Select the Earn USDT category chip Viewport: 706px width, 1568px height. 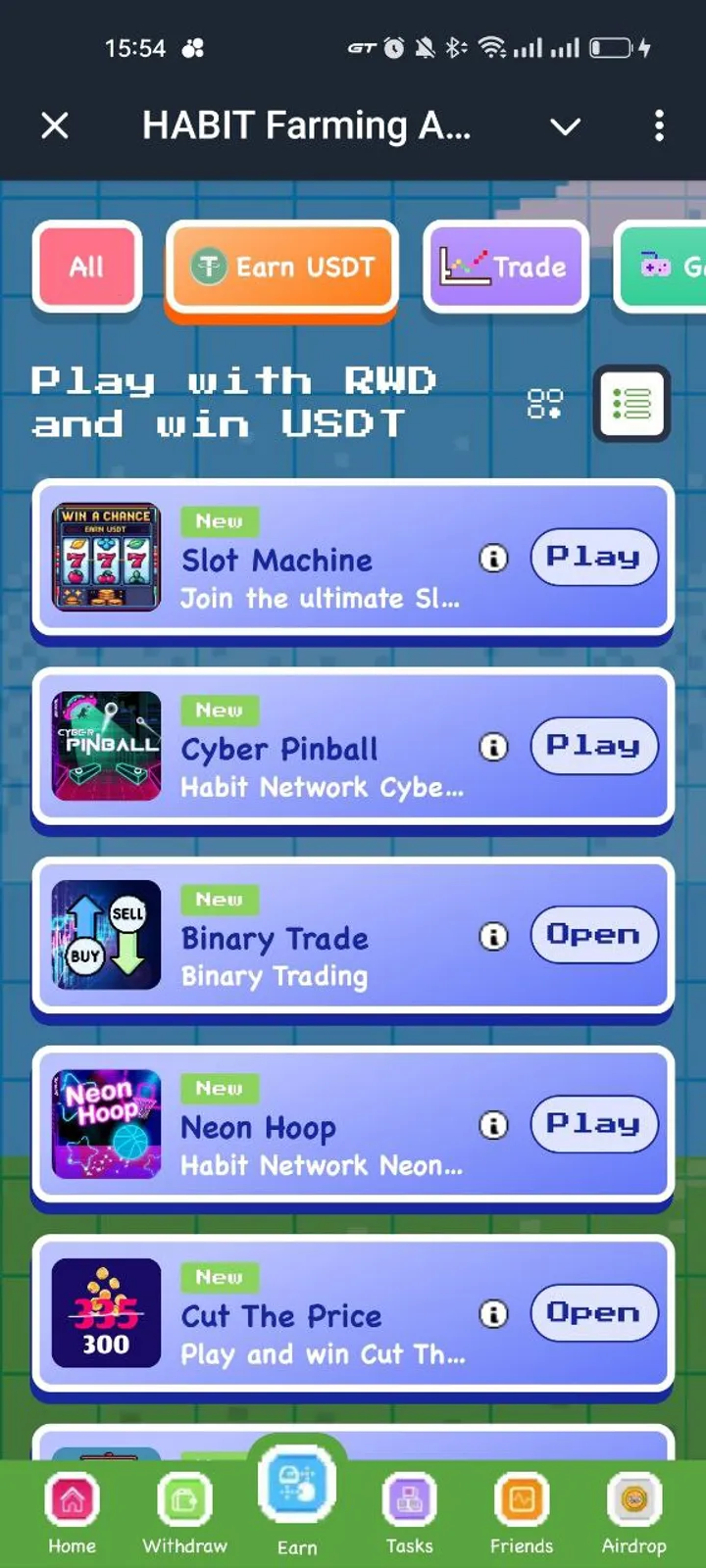(x=282, y=267)
